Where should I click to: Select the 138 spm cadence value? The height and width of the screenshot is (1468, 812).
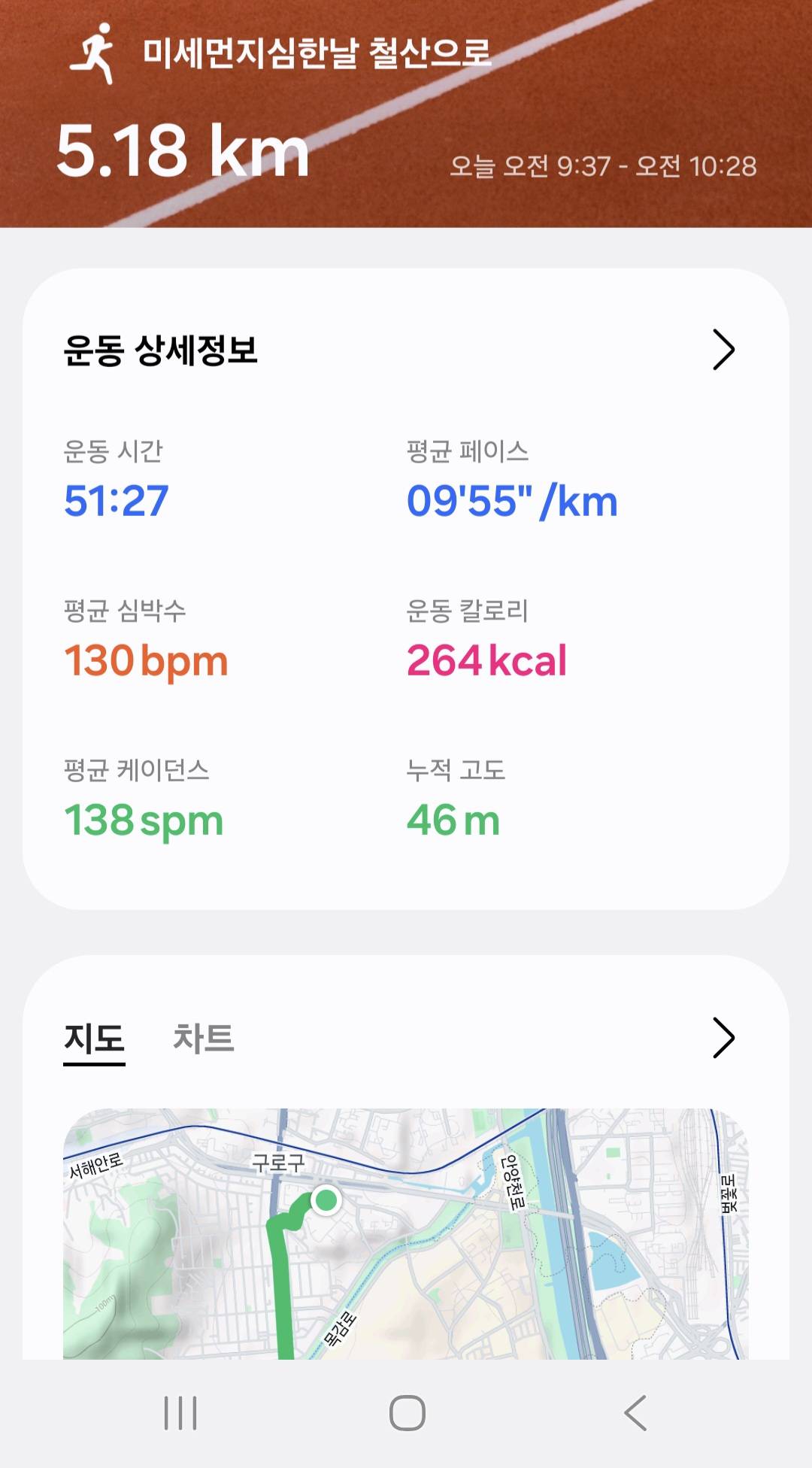[x=144, y=820]
